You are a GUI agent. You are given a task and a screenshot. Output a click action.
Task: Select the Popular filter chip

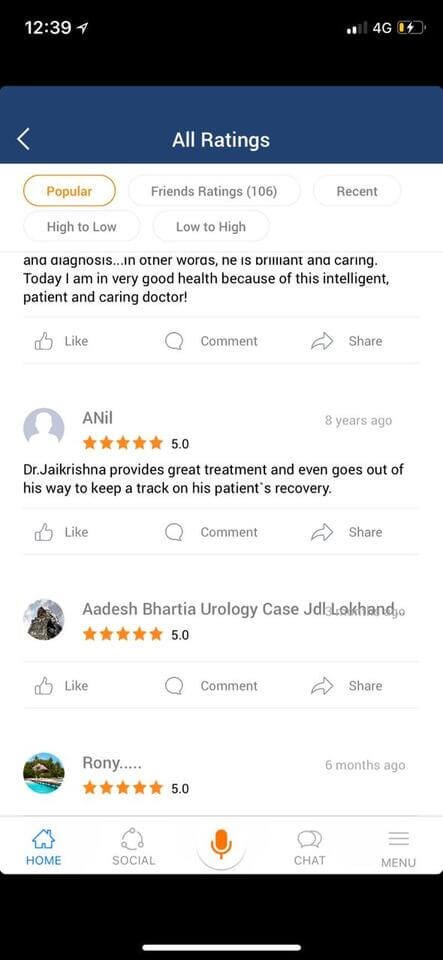point(69,191)
